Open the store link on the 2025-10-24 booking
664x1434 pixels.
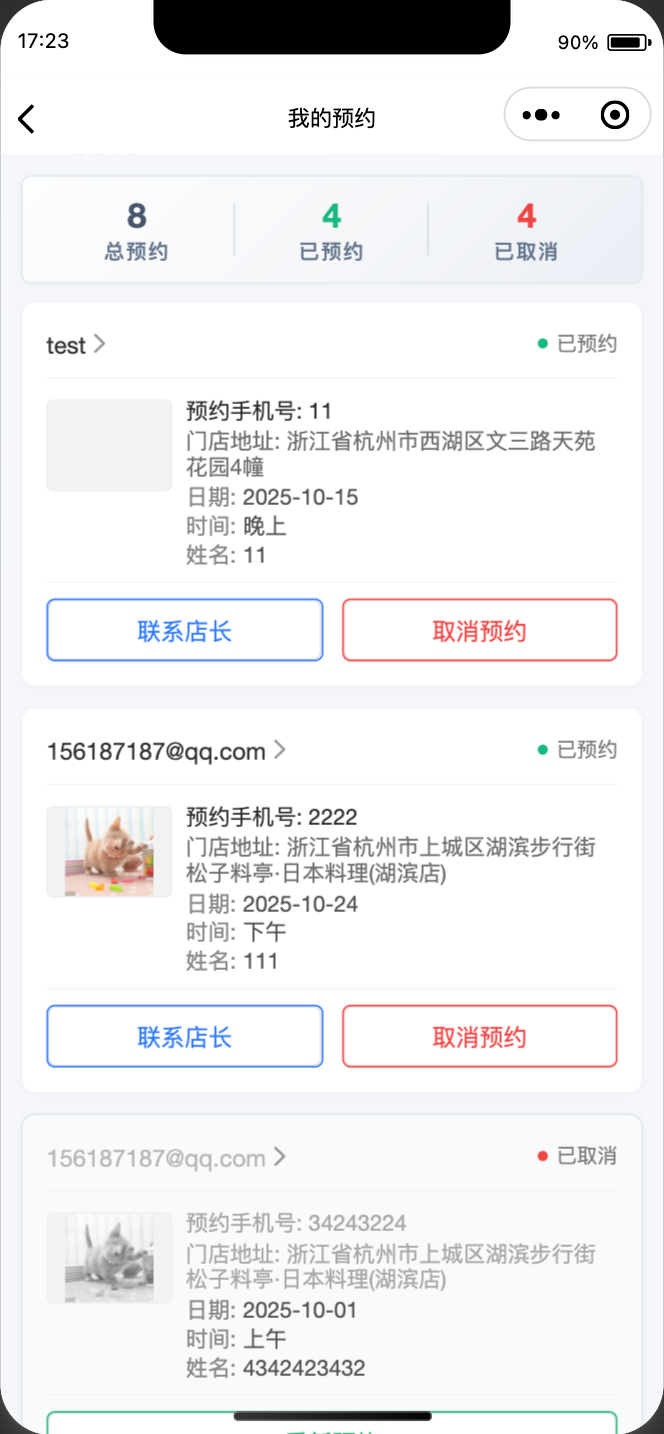pyautogui.click(x=166, y=751)
